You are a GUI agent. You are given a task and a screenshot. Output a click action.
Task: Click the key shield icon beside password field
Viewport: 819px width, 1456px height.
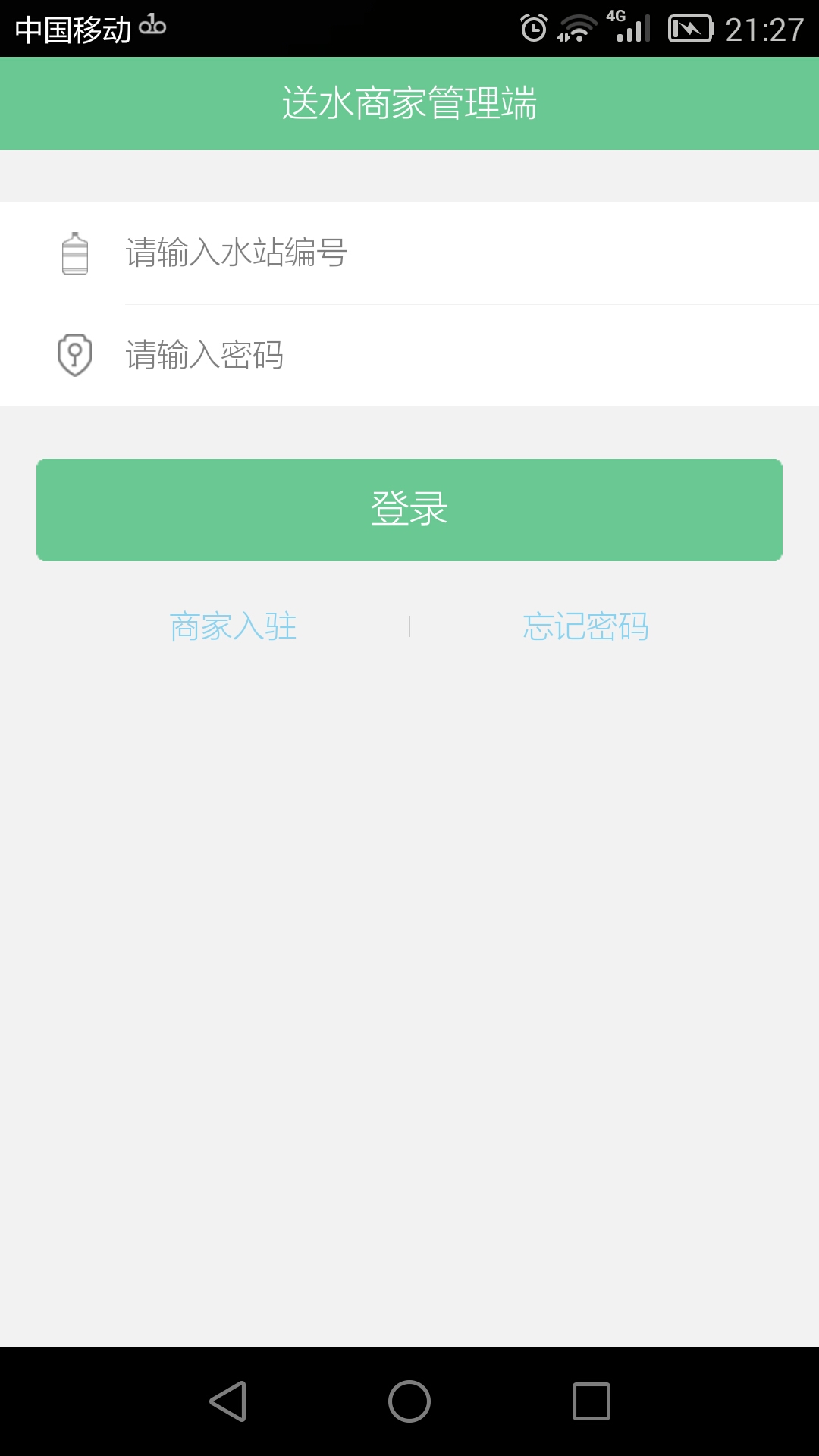click(74, 353)
